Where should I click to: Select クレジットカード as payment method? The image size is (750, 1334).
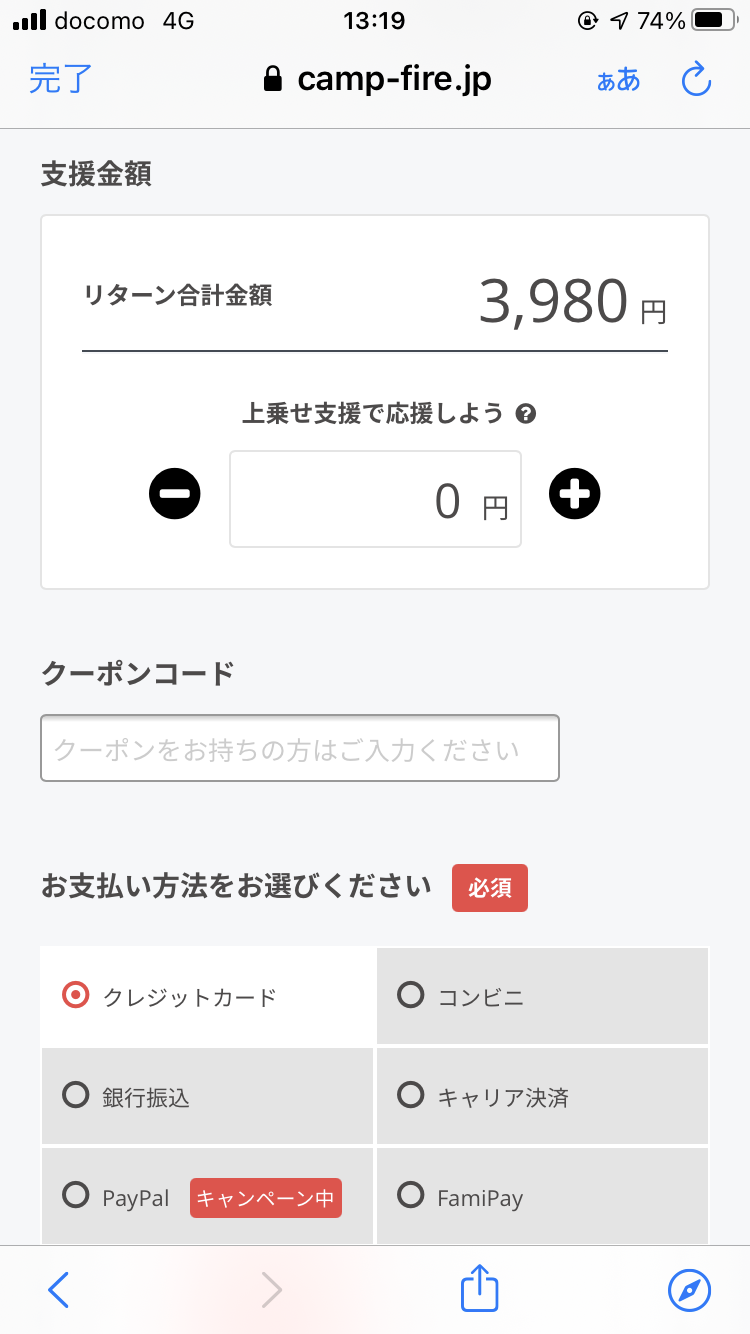coord(207,996)
